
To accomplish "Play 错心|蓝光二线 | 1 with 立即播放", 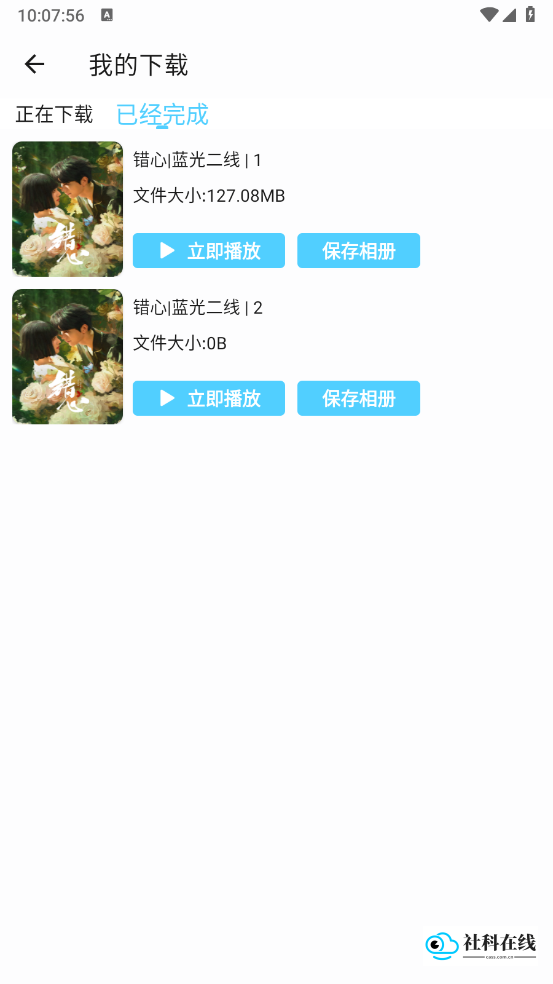I will (209, 250).
